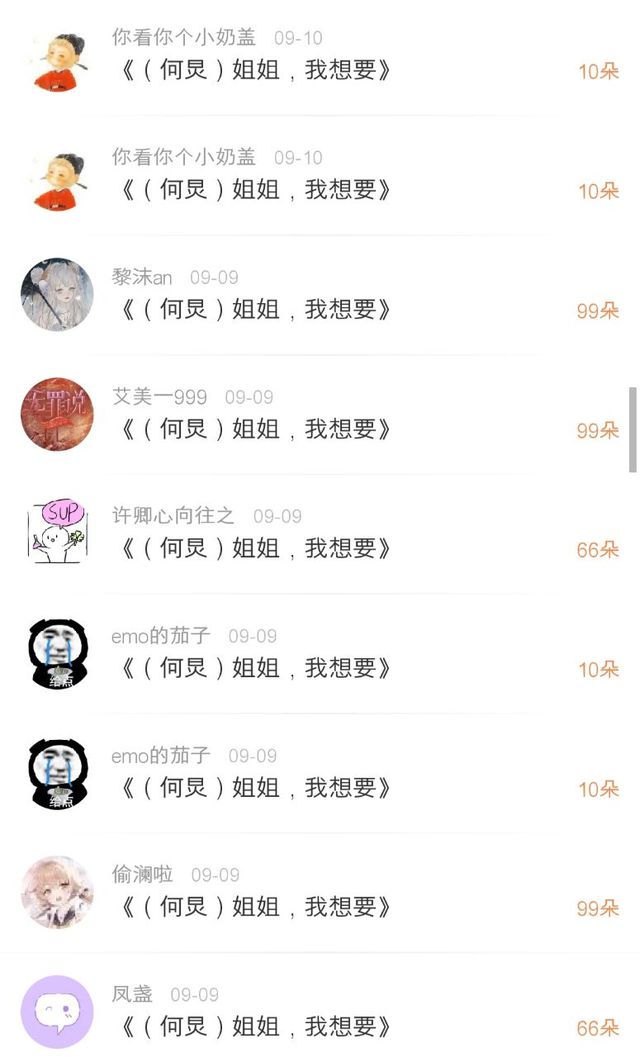The image size is (640, 1057).
Task: Open the profile photo of 偷澜啦
Action: (x=57, y=892)
